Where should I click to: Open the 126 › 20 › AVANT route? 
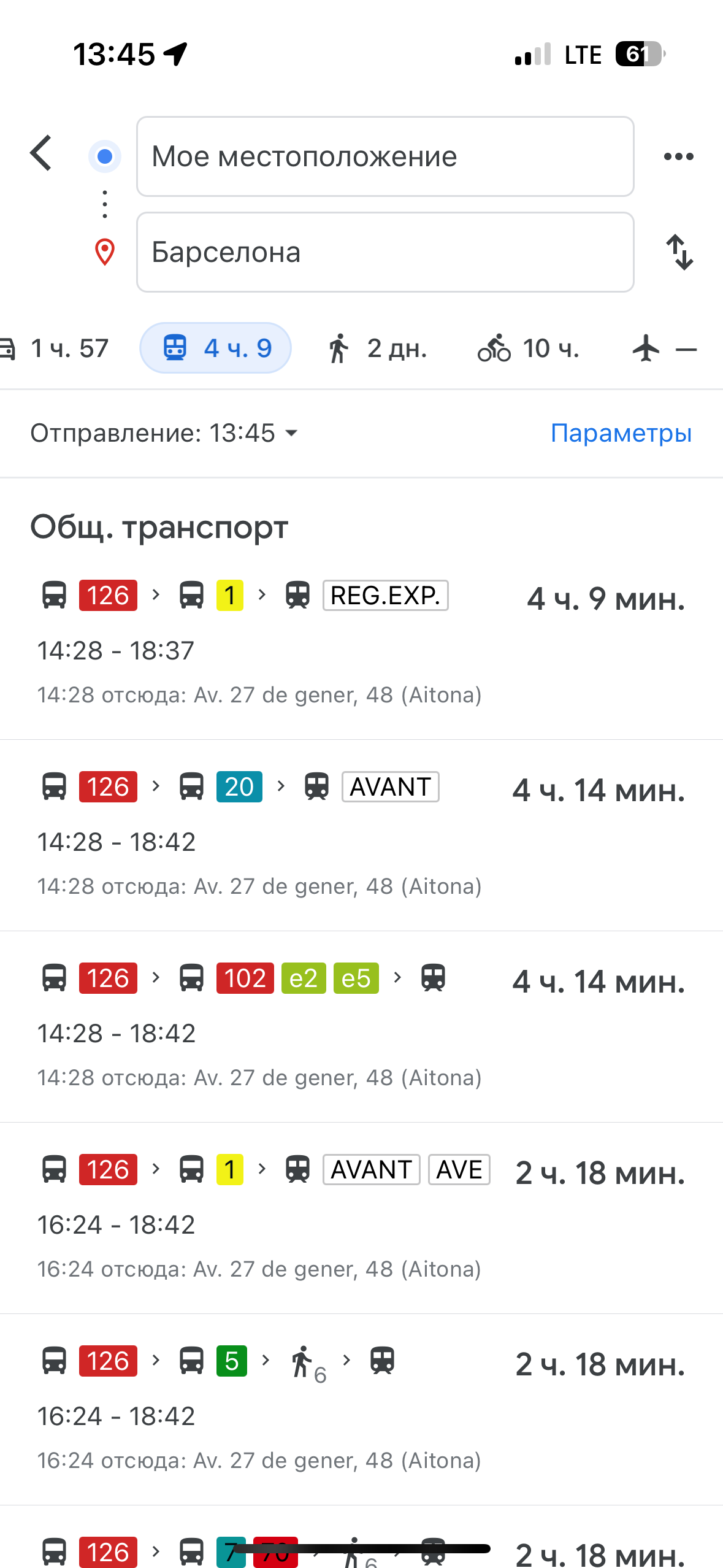[361, 836]
